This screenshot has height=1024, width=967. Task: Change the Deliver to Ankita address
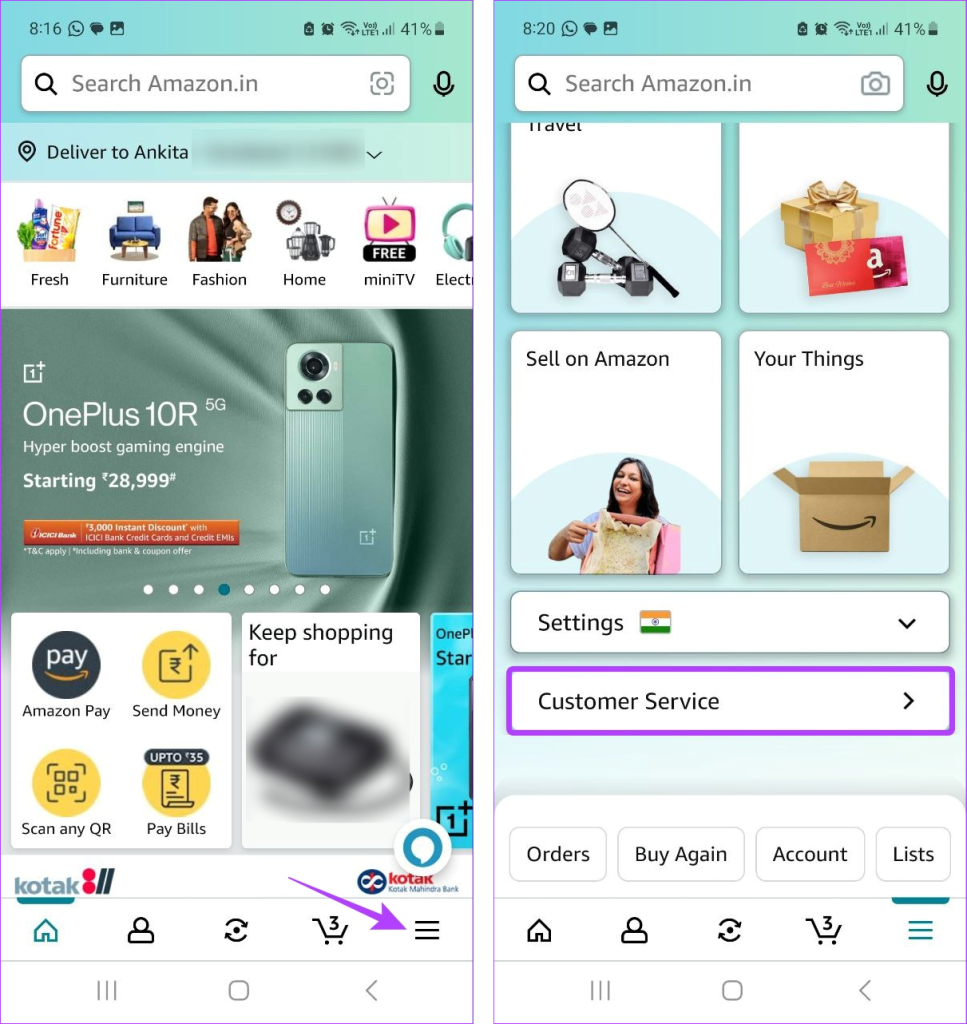coord(200,153)
